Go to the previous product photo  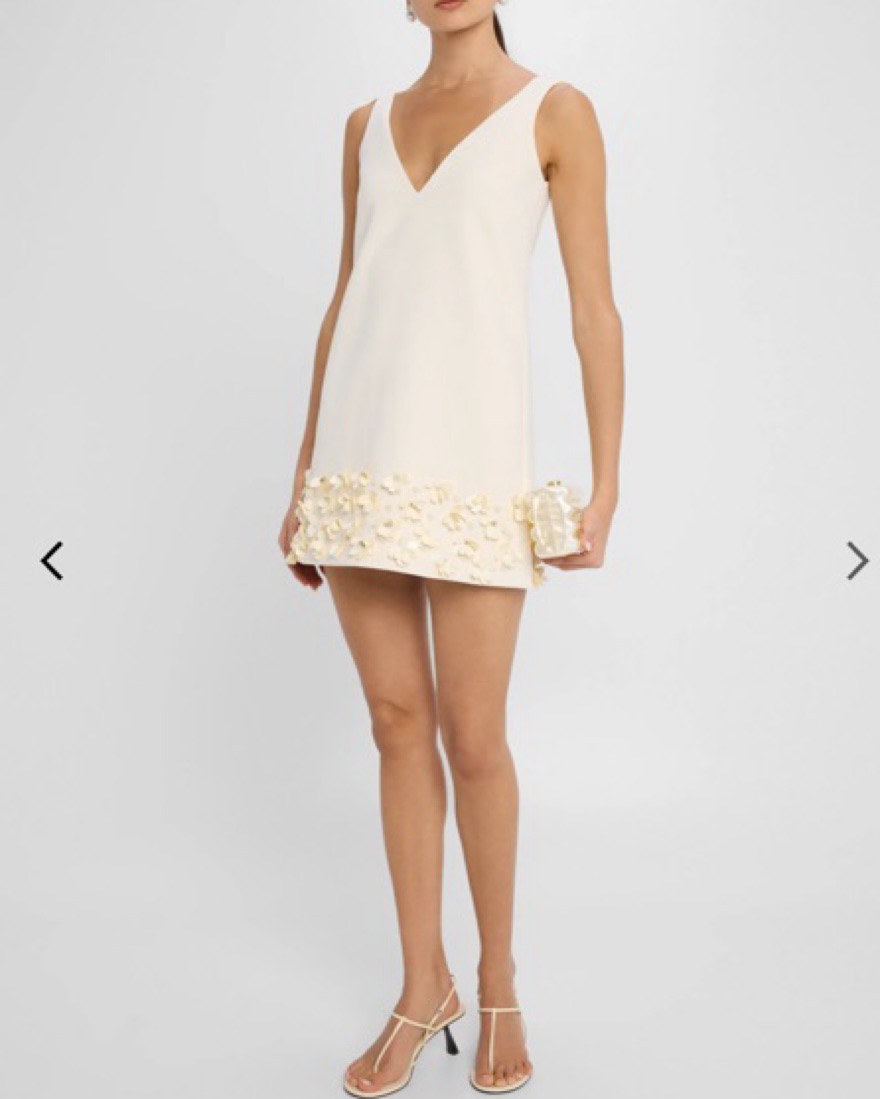(52, 561)
